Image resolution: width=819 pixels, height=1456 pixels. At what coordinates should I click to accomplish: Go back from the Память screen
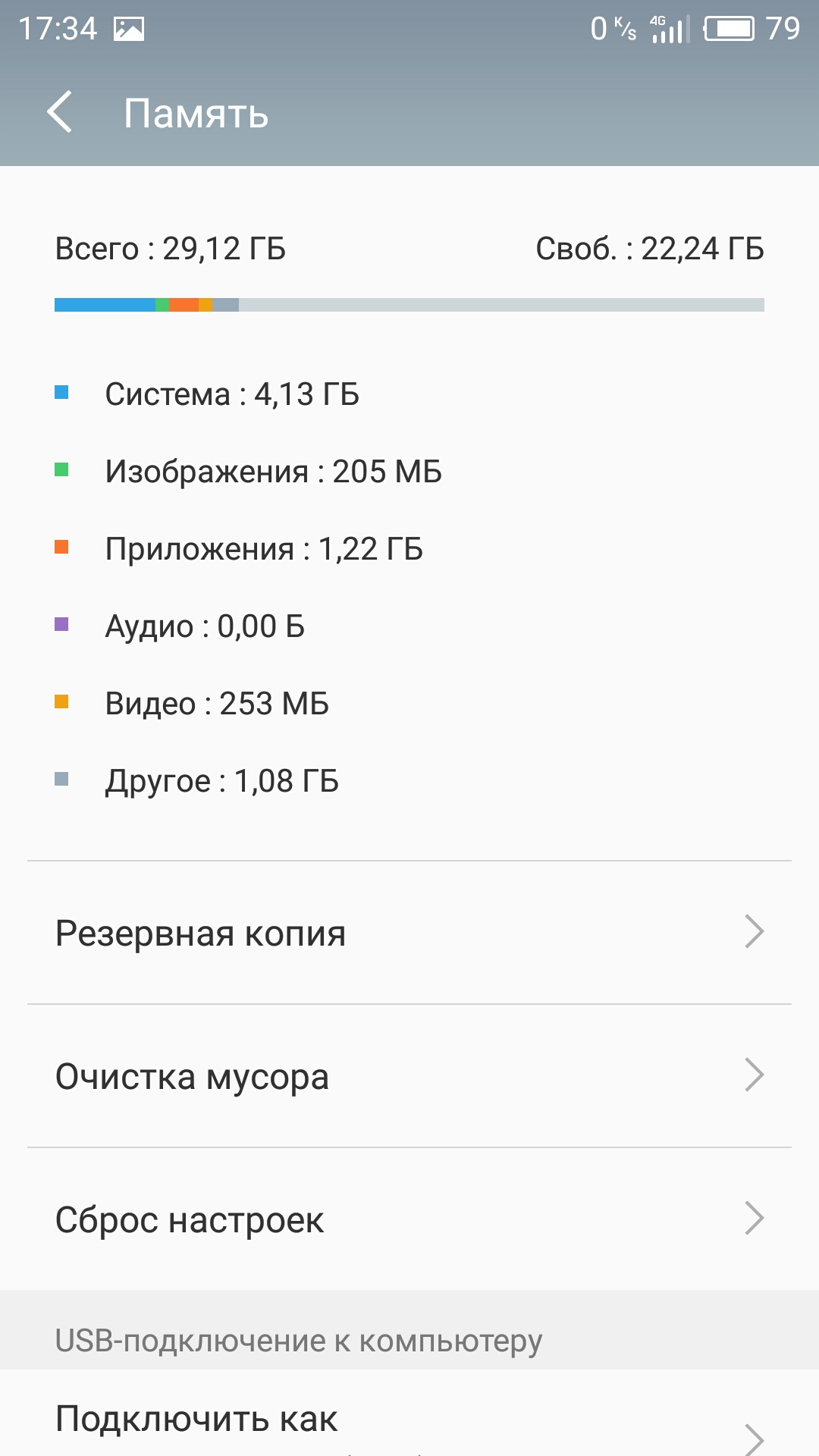click(x=59, y=112)
